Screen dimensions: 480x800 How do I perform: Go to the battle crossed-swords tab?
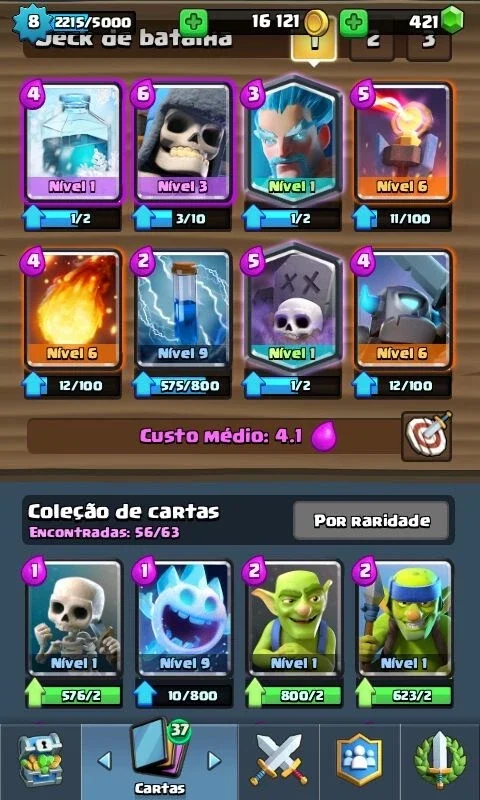pyautogui.click(x=280, y=760)
